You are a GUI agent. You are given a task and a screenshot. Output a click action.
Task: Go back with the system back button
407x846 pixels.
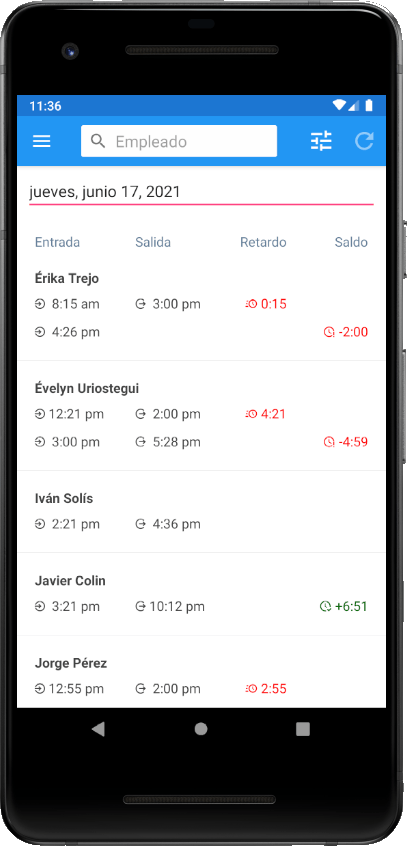[98, 729]
